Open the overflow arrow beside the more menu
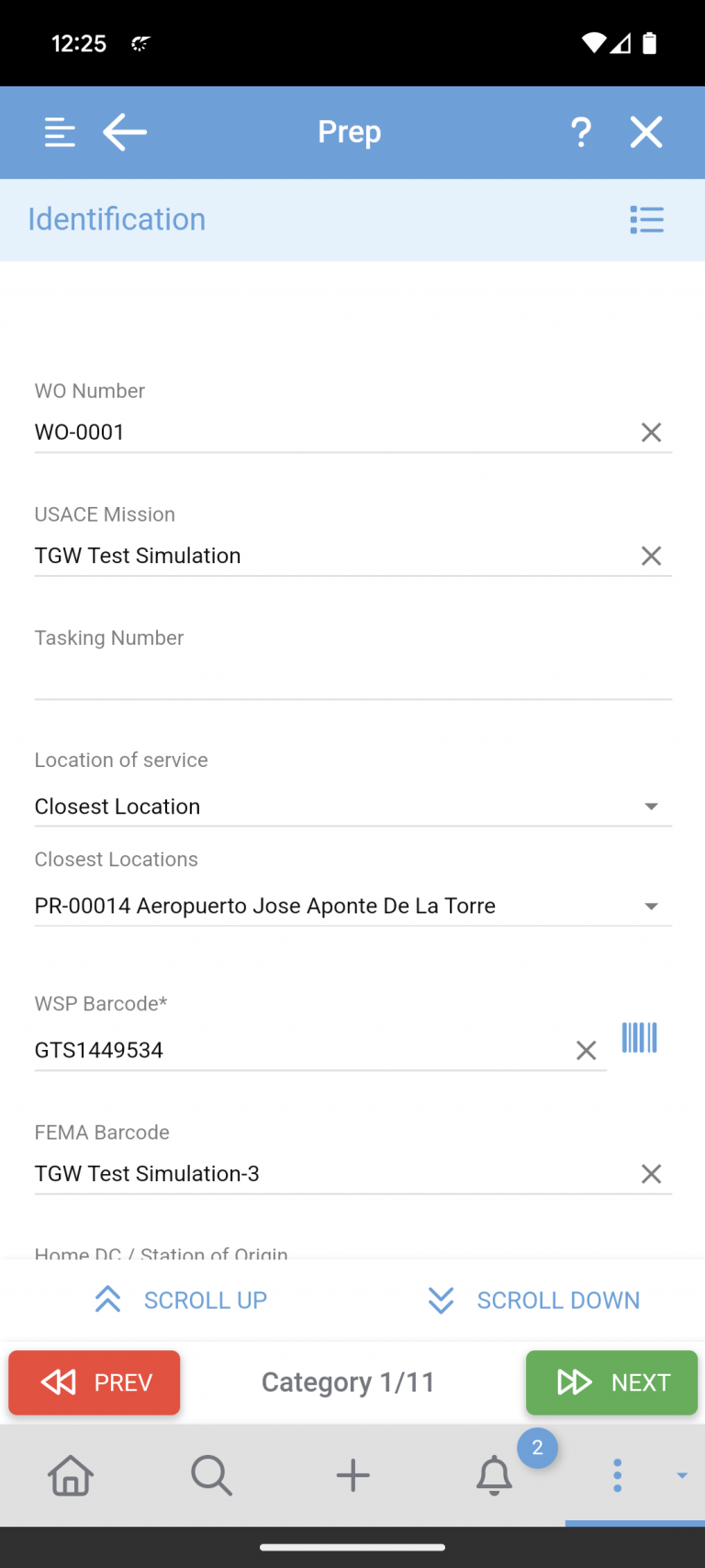This screenshot has height=1568, width=705. tap(680, 1475)
